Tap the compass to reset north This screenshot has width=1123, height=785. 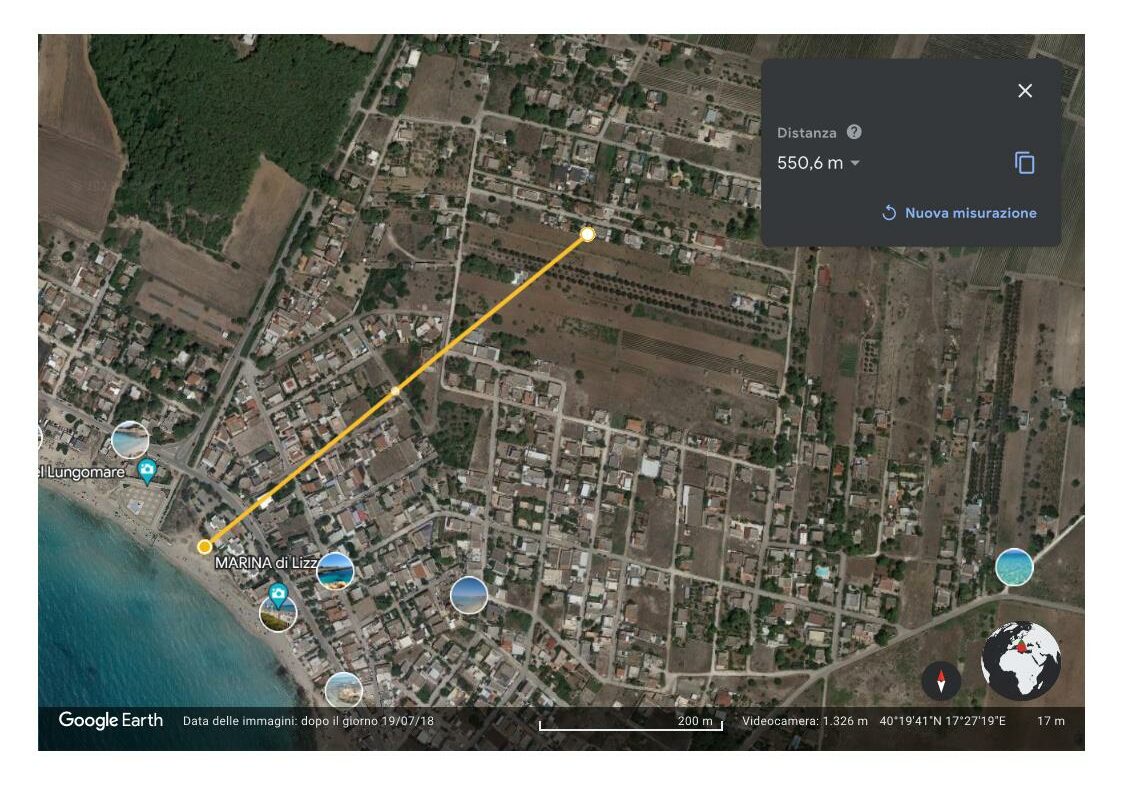point(940,682)
